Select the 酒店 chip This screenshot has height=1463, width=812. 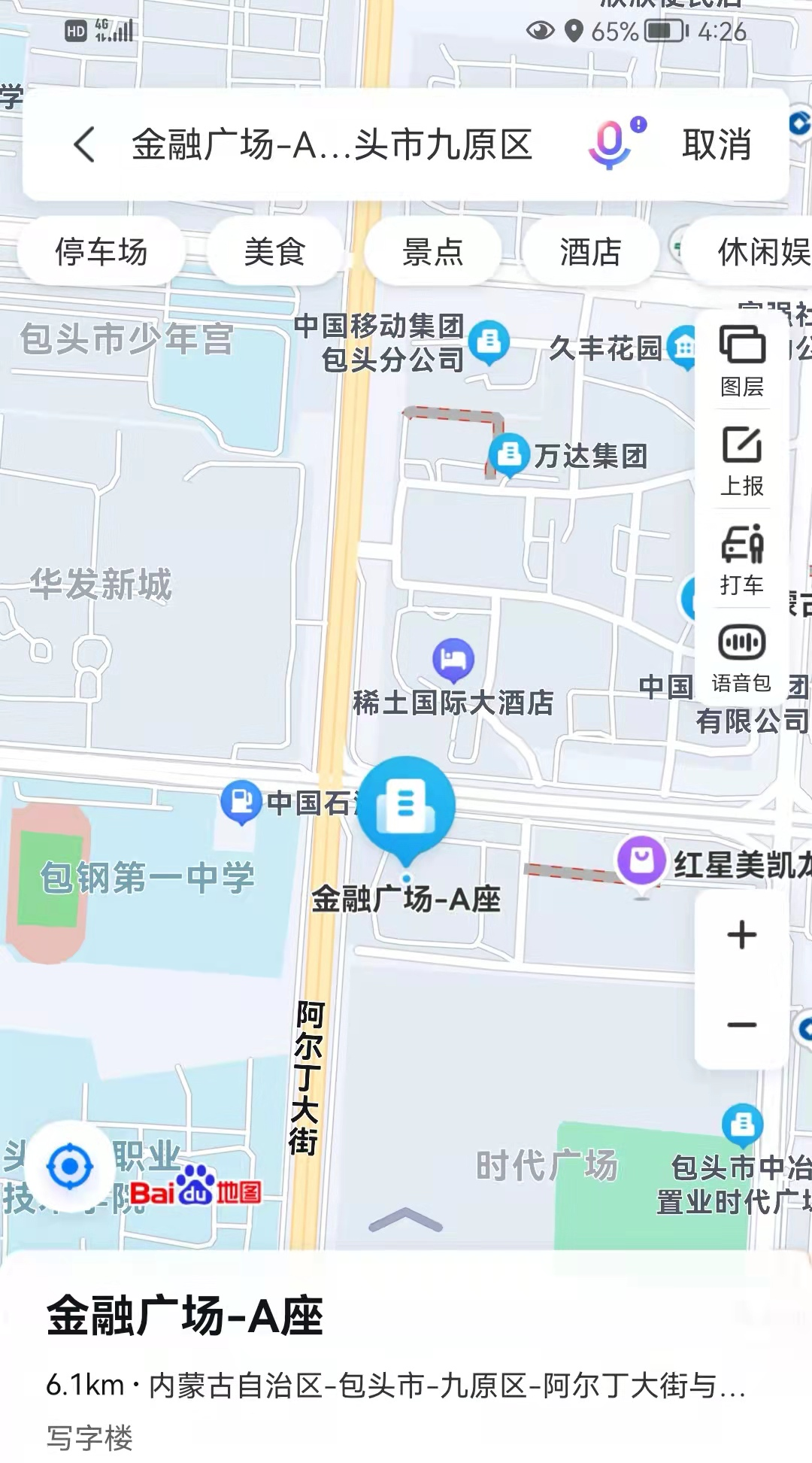[x=590, y=251]
